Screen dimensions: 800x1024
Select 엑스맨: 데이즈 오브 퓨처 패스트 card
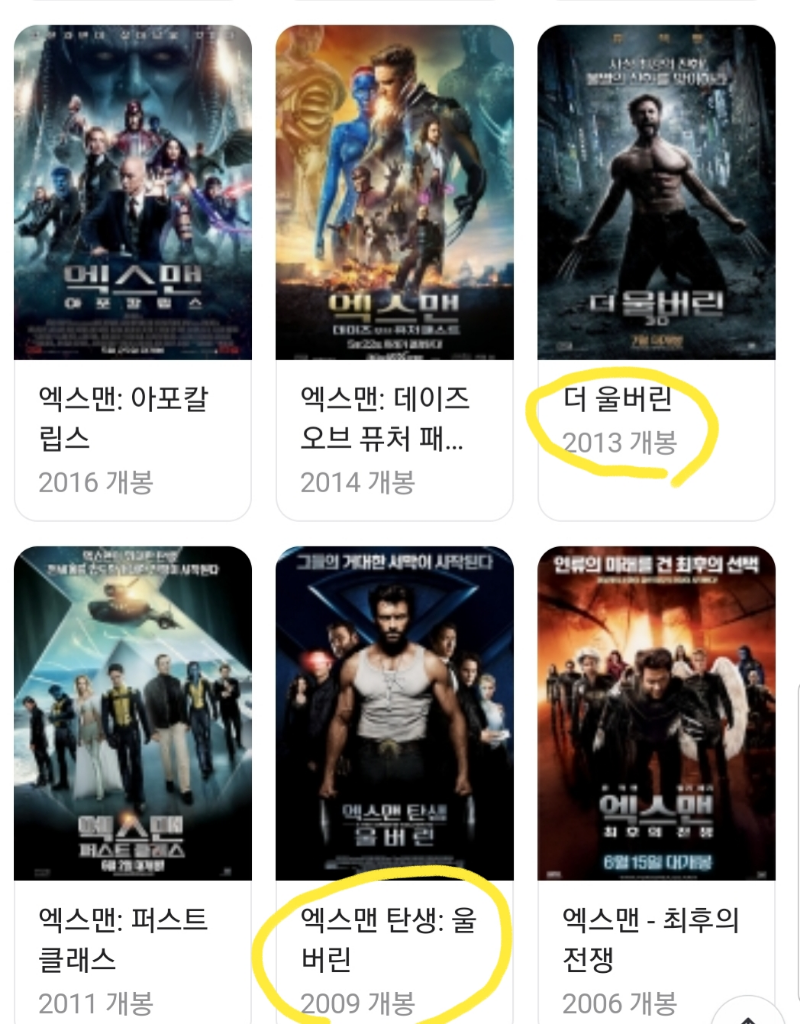[394, 270]
